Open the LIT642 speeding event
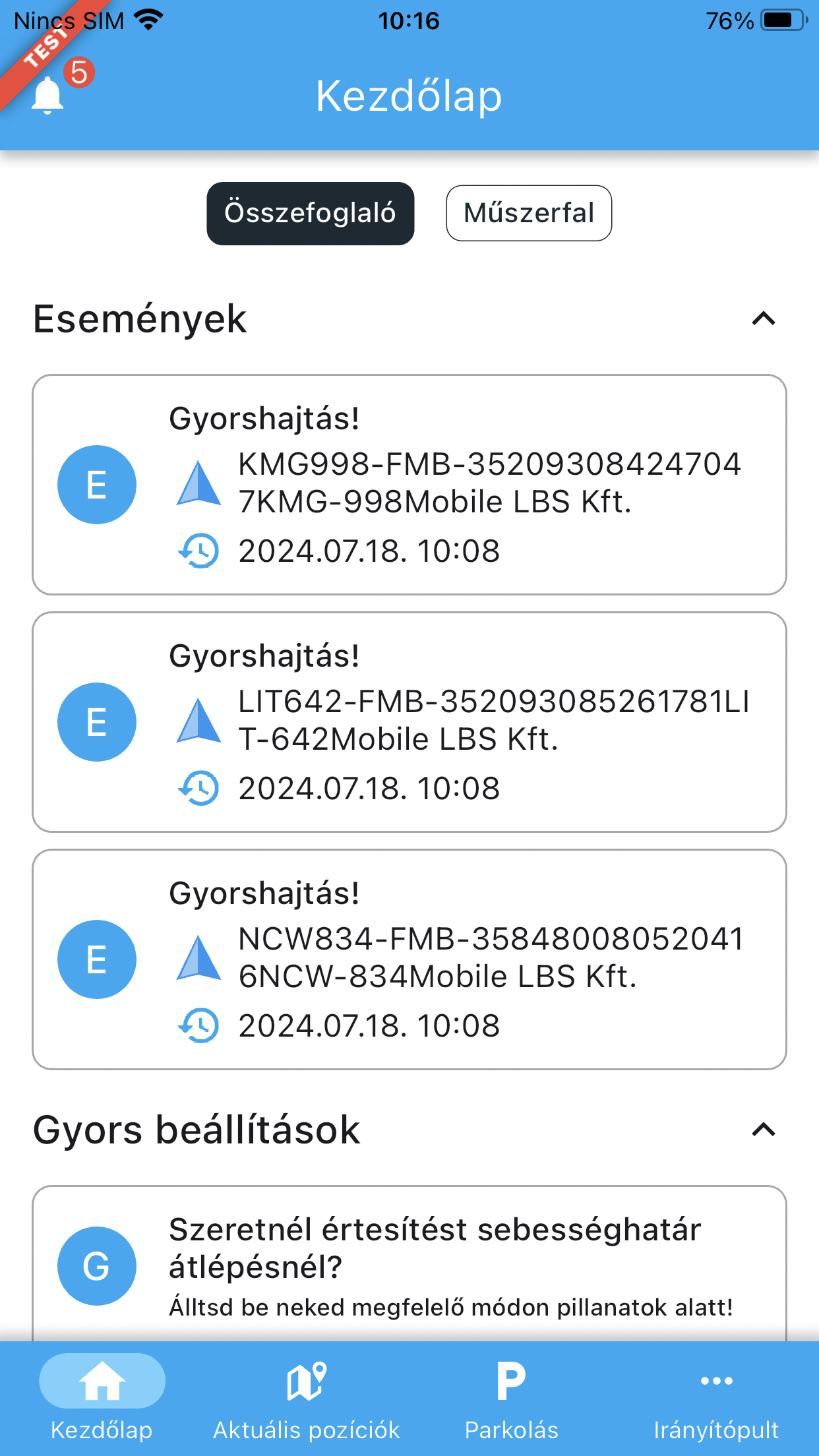Viewport: 819px width, 1456px height. point(409,722)
